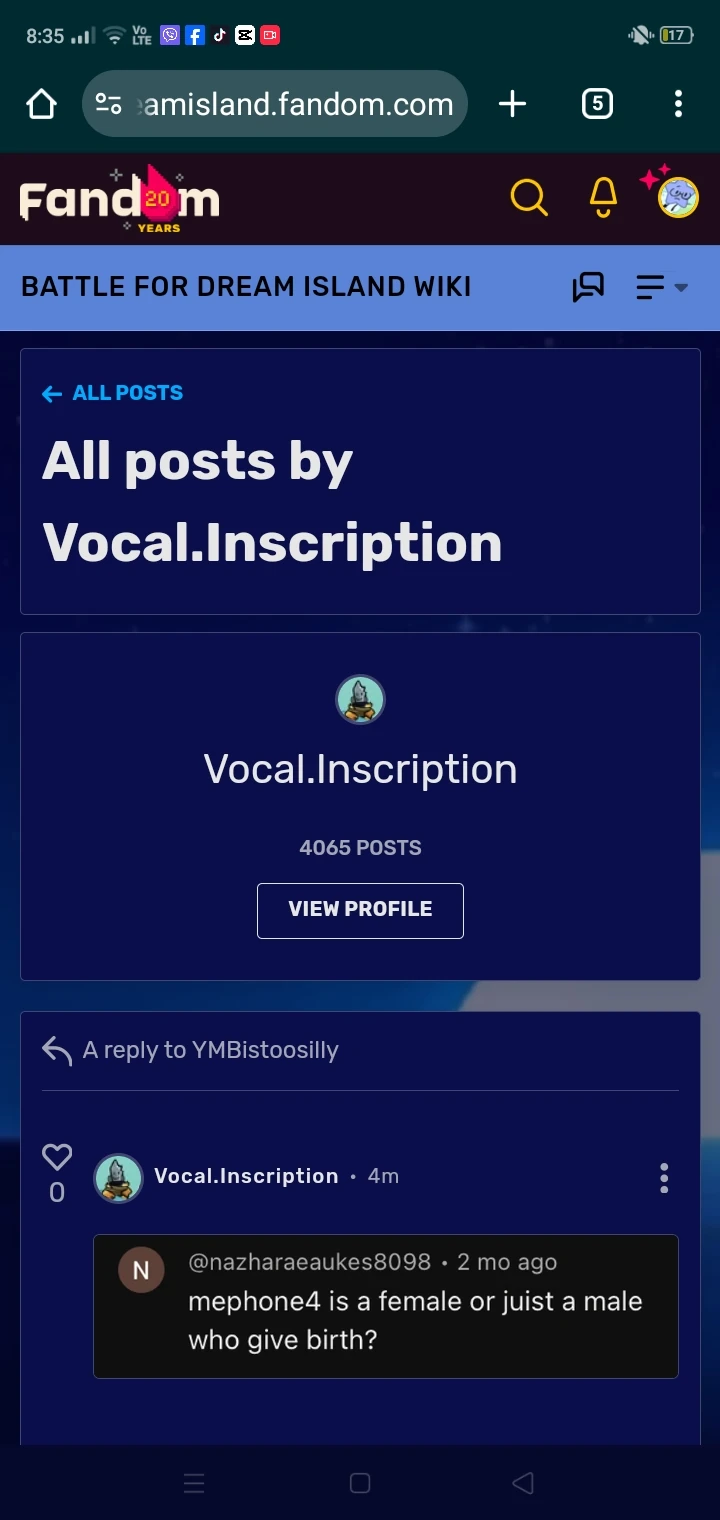Image resolution: width=720 pixels, height=1520 pixels.
Task: Open the quoted post by nazharaeaukes8098
Action: (386, 1306)
